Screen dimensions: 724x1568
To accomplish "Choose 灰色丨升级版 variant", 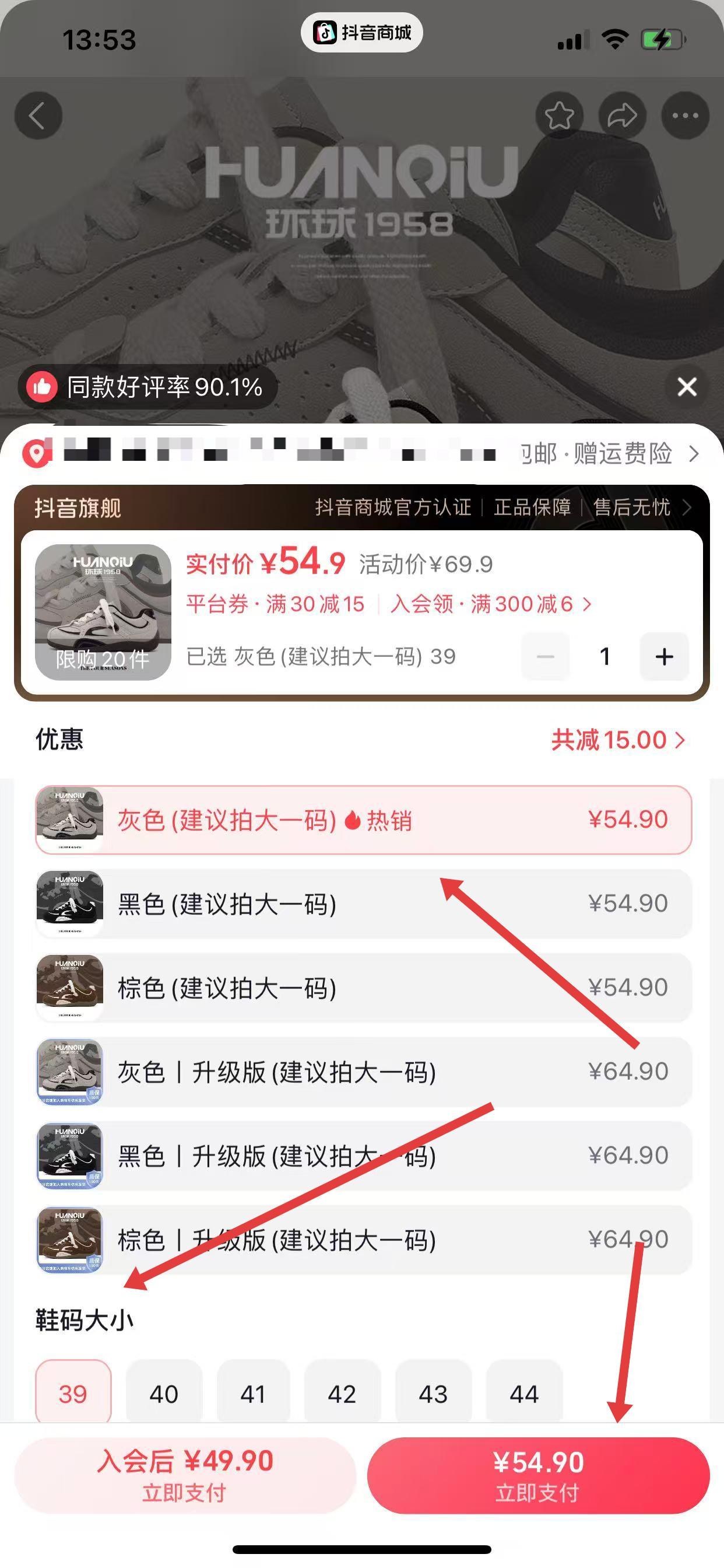I will point(363,1072).
